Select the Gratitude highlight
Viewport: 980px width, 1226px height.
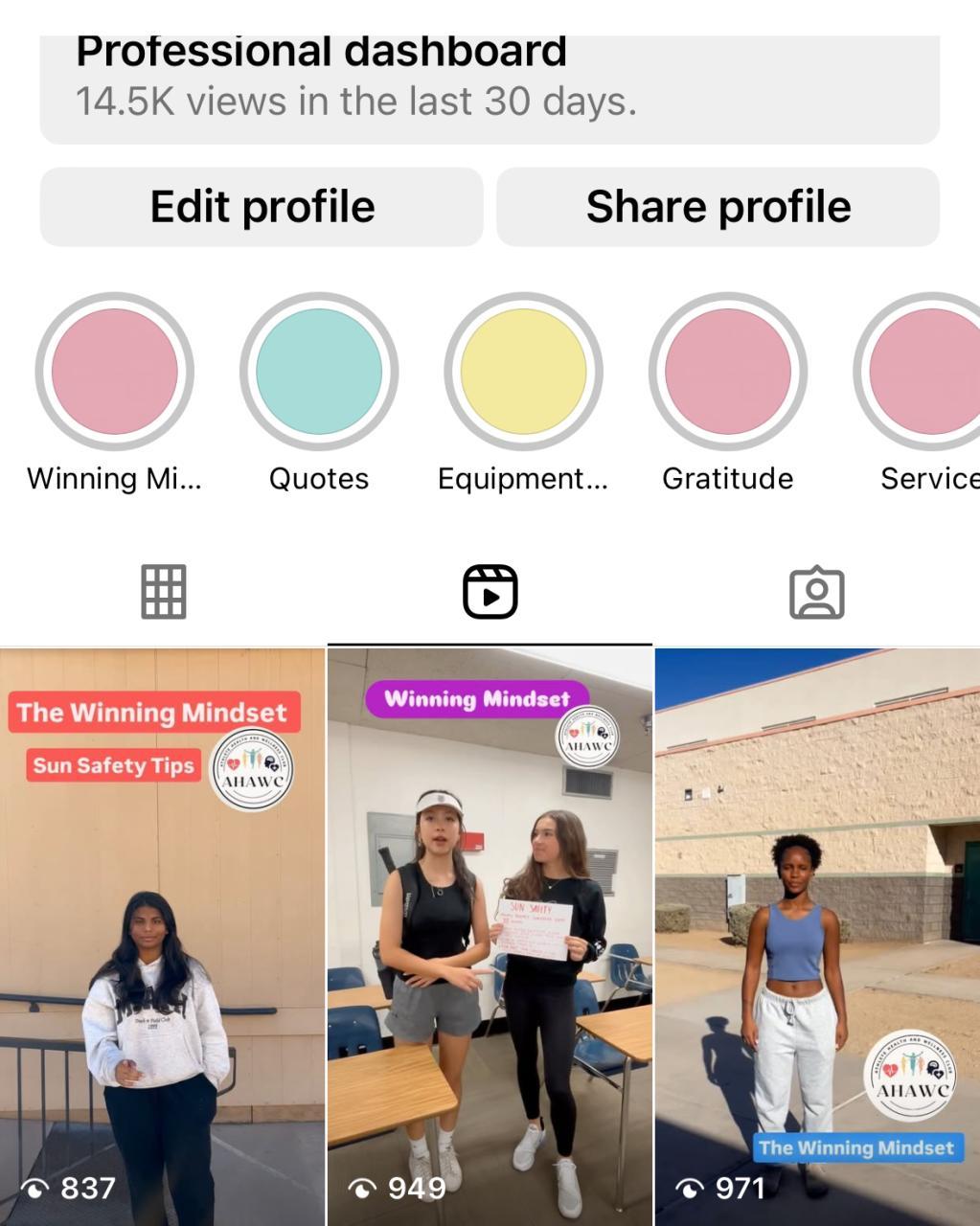[728, 372]
